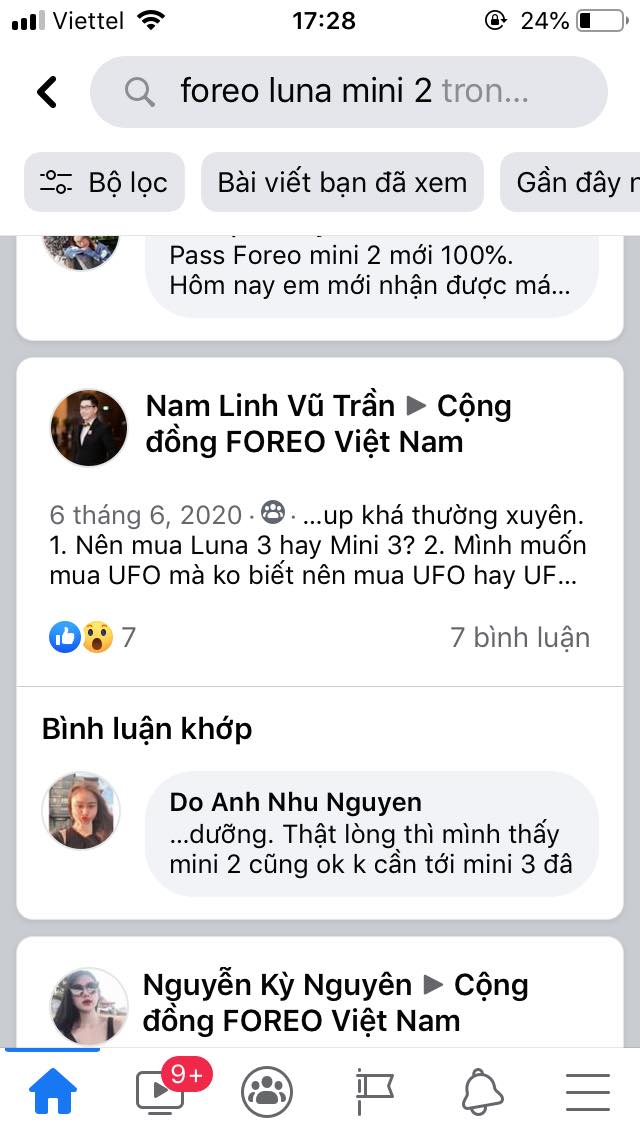The width and height of the screenshot is (640, 1136).
Task: Select the Bài viết bạn đã xem chip
Action: (342, 182)
